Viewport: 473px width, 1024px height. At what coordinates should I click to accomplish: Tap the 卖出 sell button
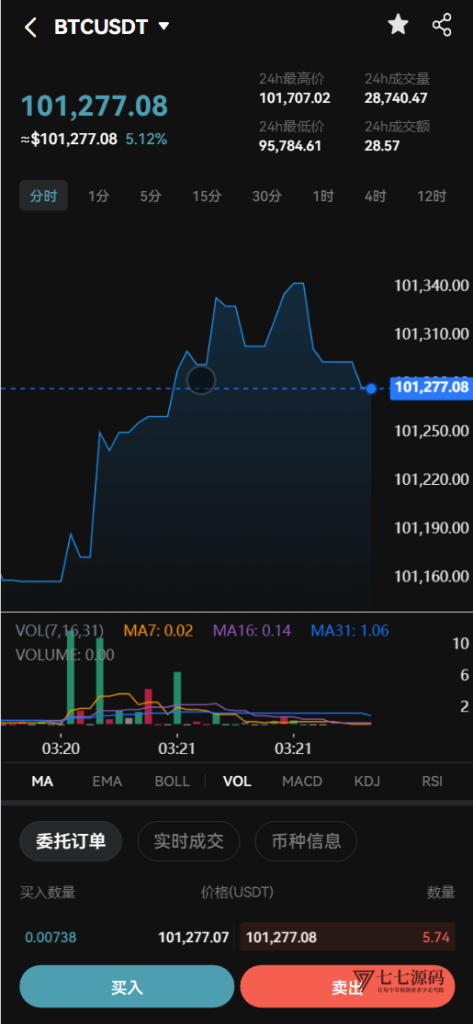click(x=347, y=987)
